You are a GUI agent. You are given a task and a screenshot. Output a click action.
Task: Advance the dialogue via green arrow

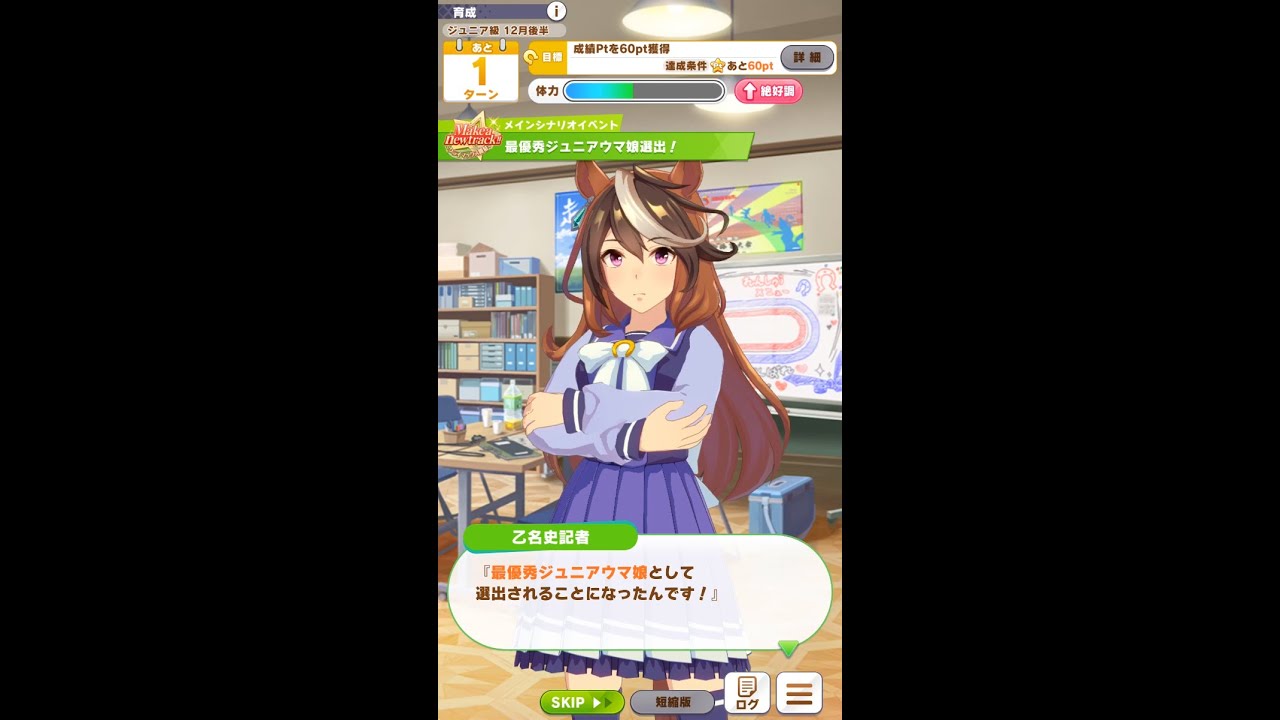click(x=788, y=649)
